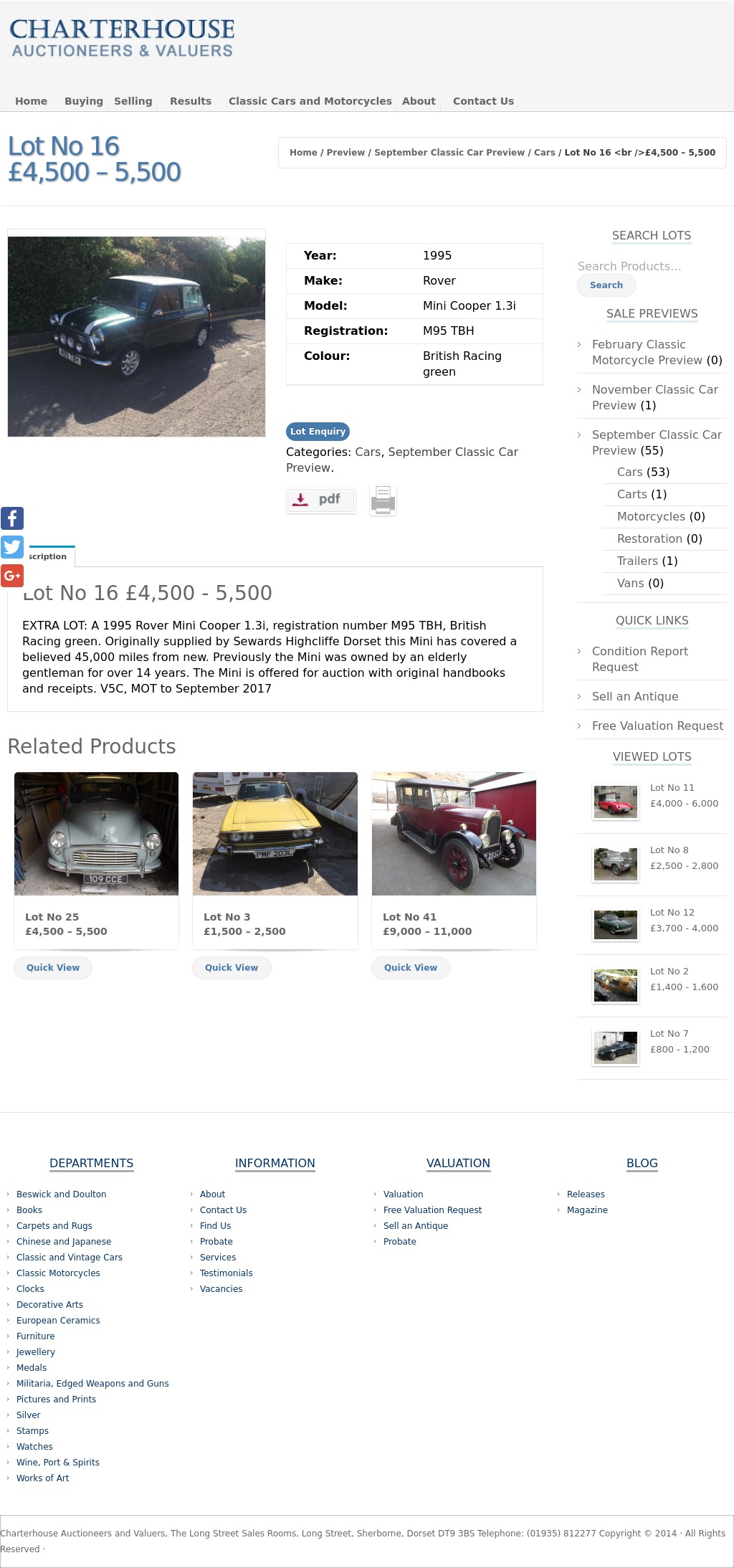Open the Lot Enquiry form
734x1568 pixels.
click(318, 432)
